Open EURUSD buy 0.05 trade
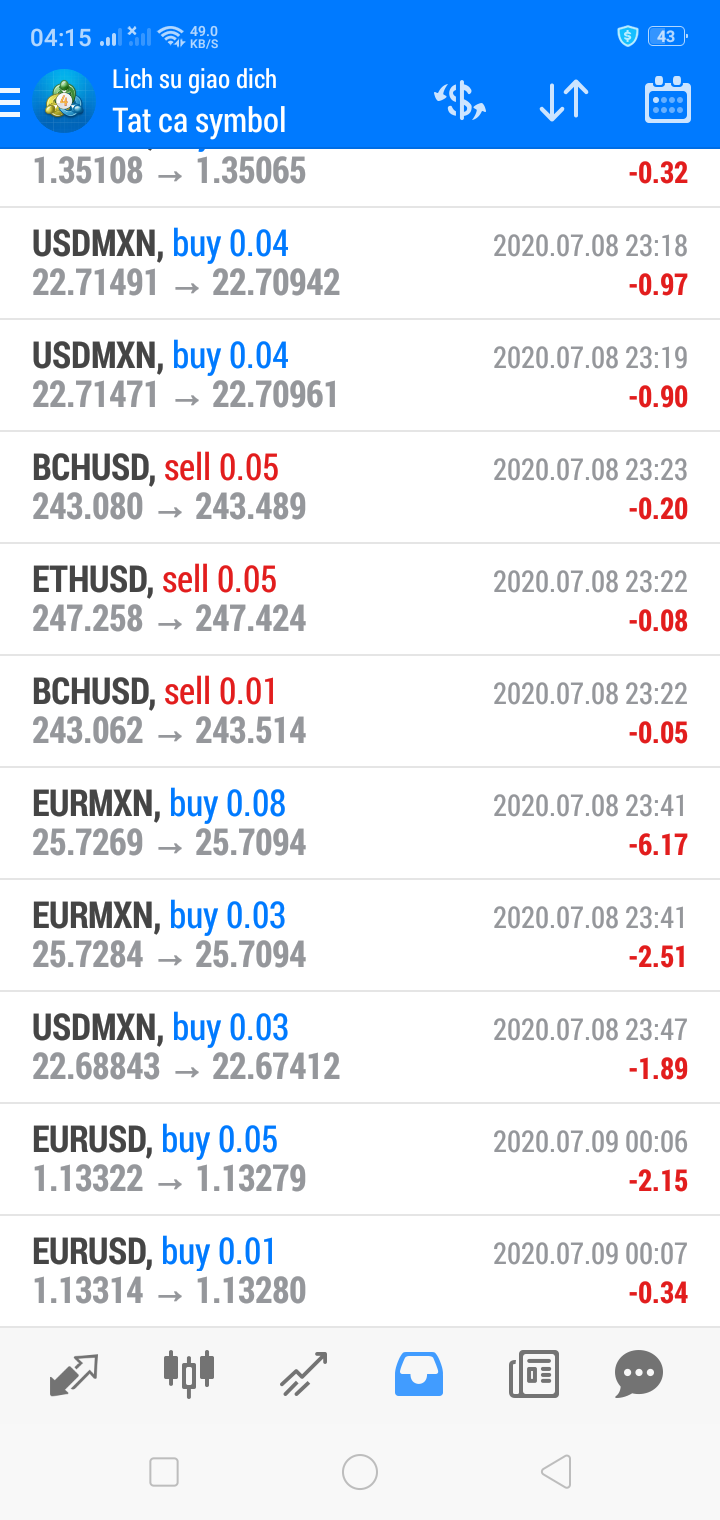Screen dimensions: 720x1520 [360, 1160]
